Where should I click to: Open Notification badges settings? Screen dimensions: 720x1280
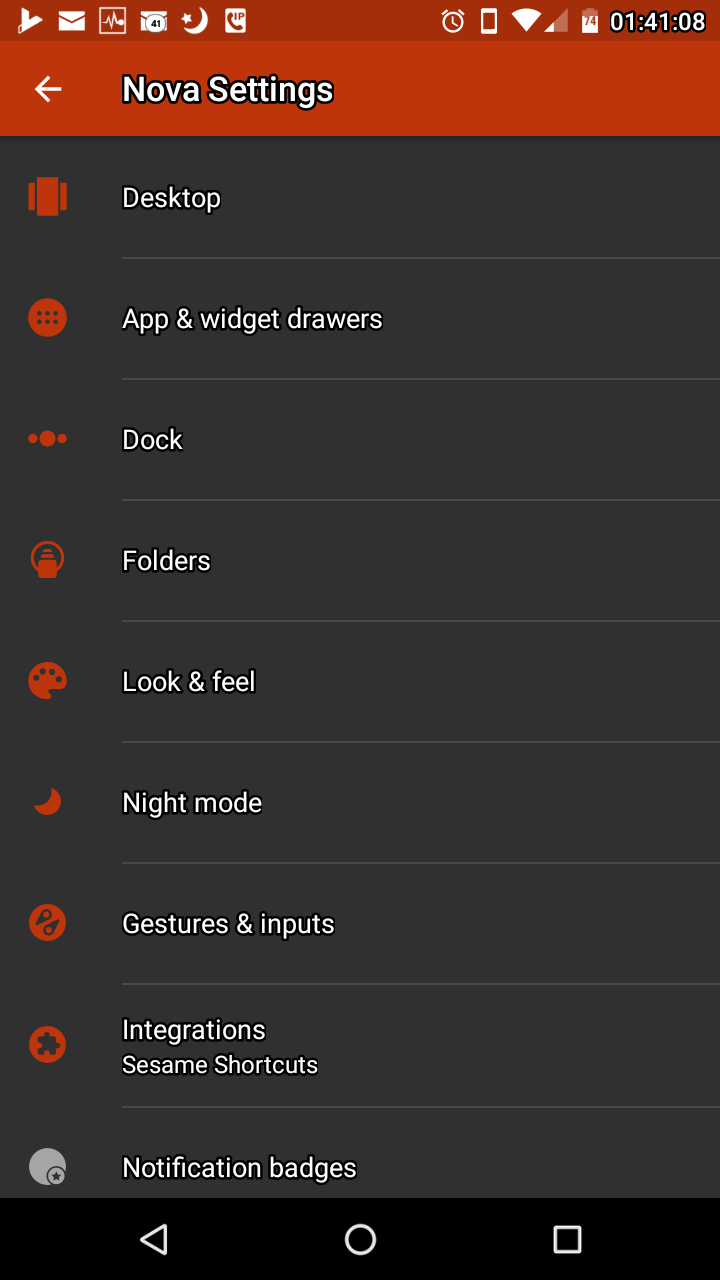(360, 1153)
